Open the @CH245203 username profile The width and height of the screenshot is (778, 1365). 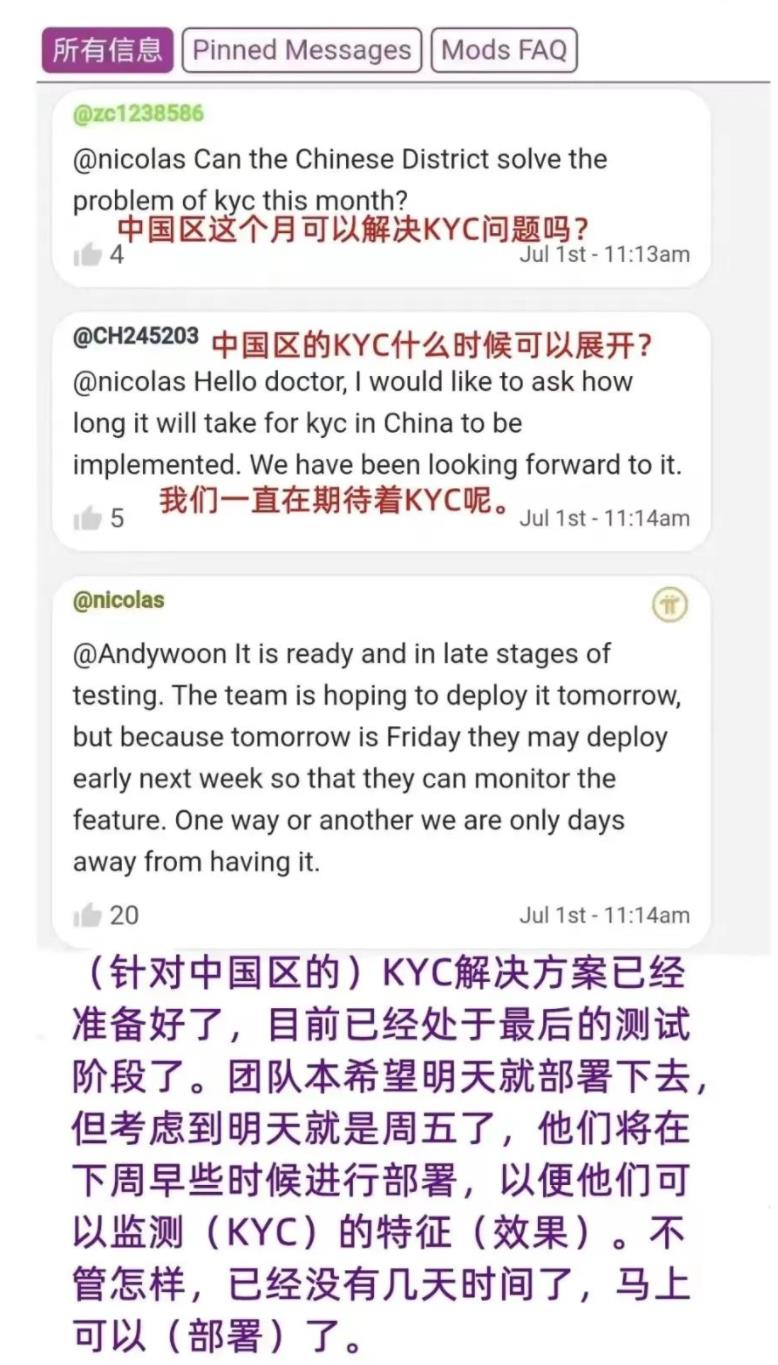coord(135,337)
